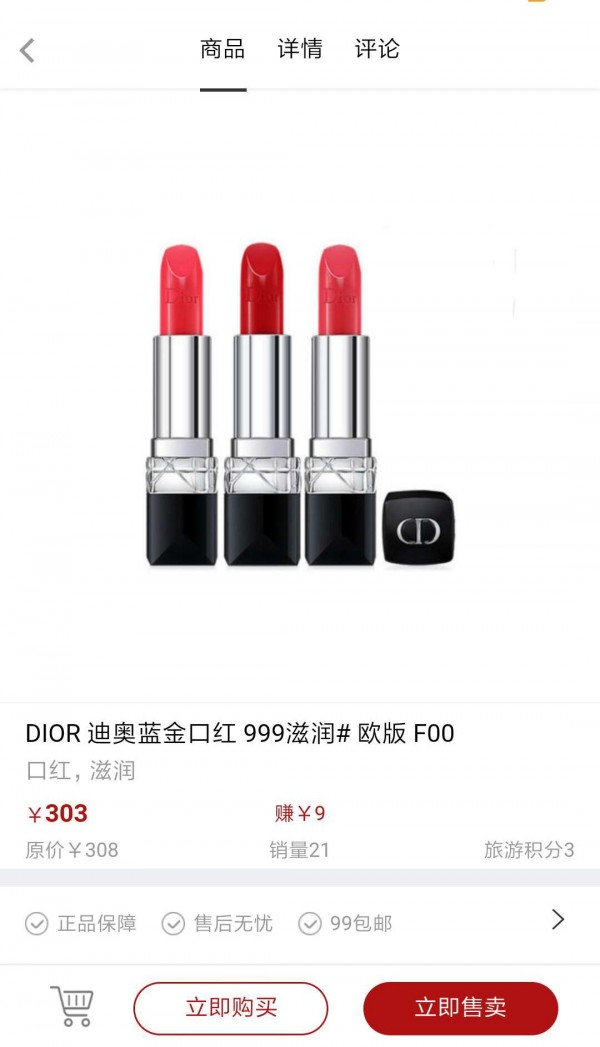Tap 立即售卖 to sell now
Viewport: 600px width, 1047px height.
460,1008
